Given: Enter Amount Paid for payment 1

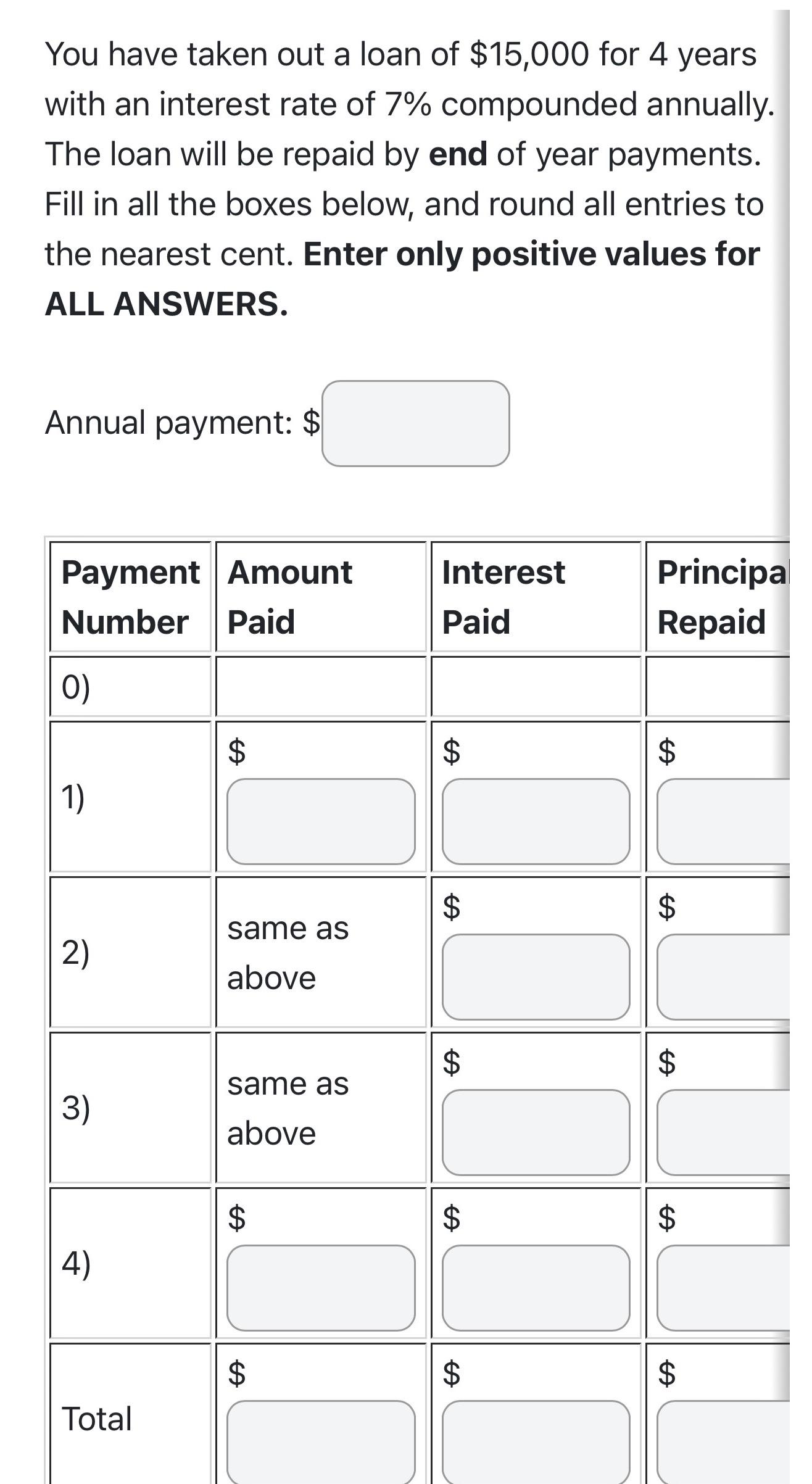Looking at the screenshot, I should click(x=321, y=821).
